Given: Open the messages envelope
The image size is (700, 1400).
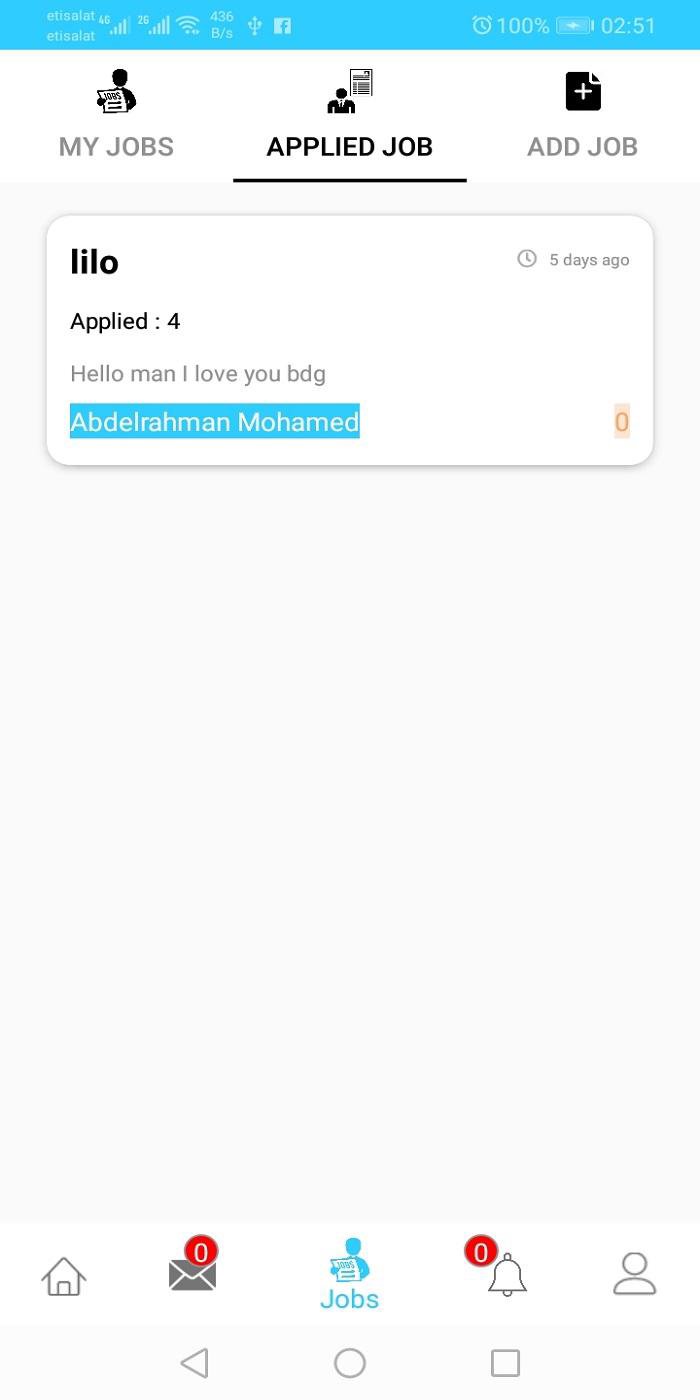Looking at the screenshot, I should pos(193,1272).
